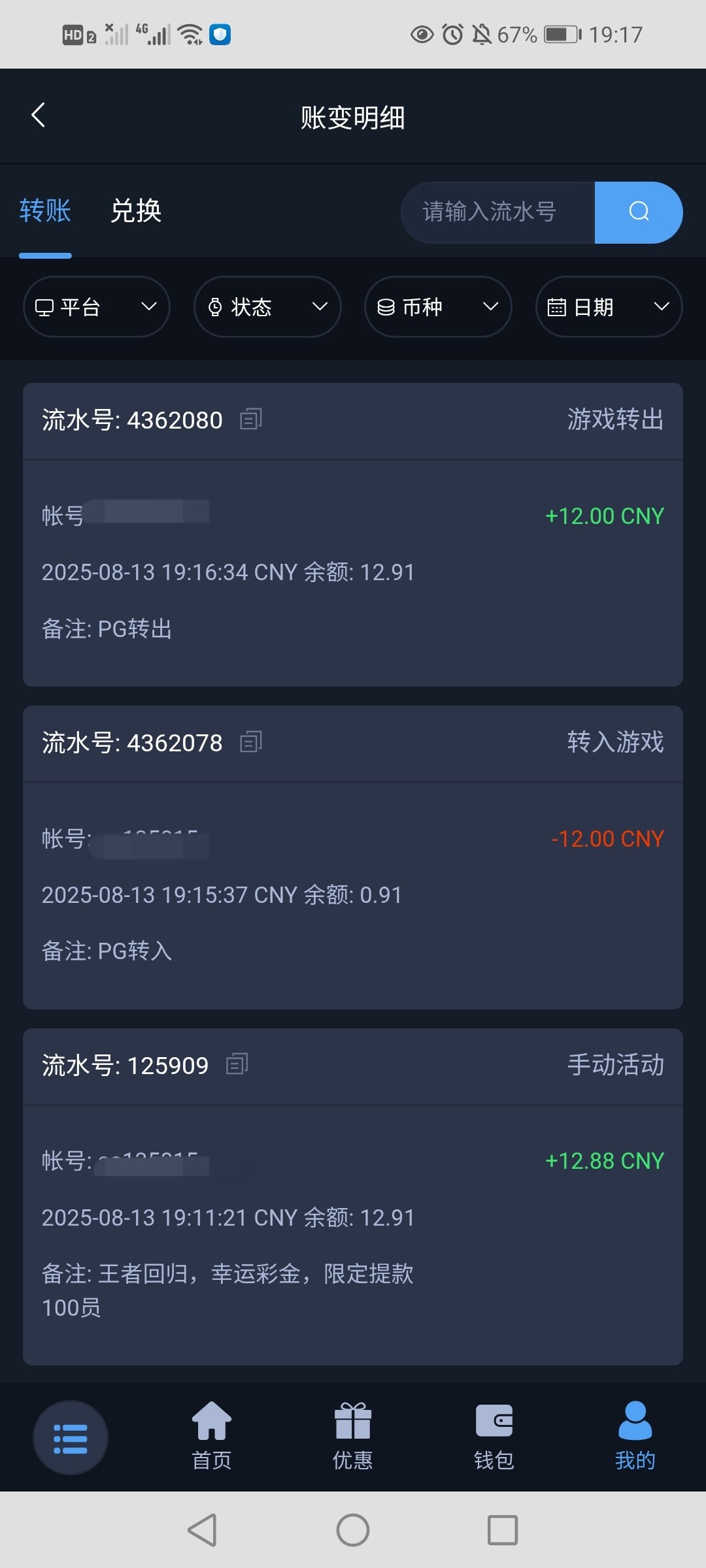This screenshot has width=706, height=1568.
Task: Select the 转账 tab
Action: point(45,211)
